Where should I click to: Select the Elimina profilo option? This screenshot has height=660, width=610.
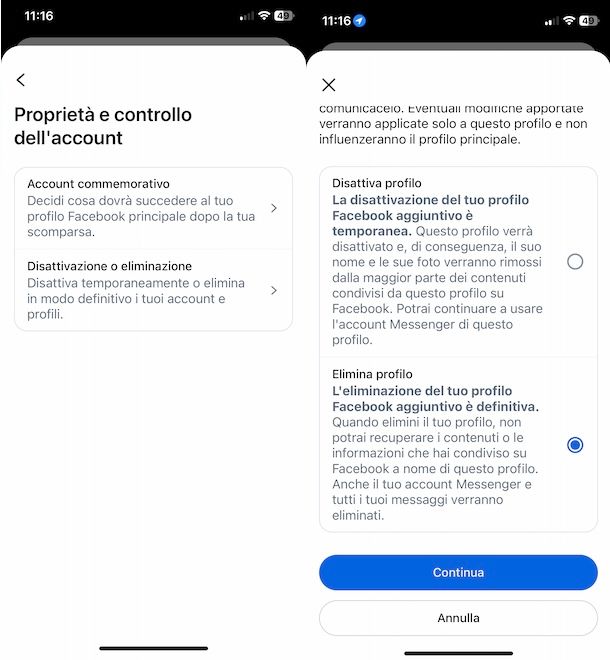pyautogui.click(x=574, y=445)
